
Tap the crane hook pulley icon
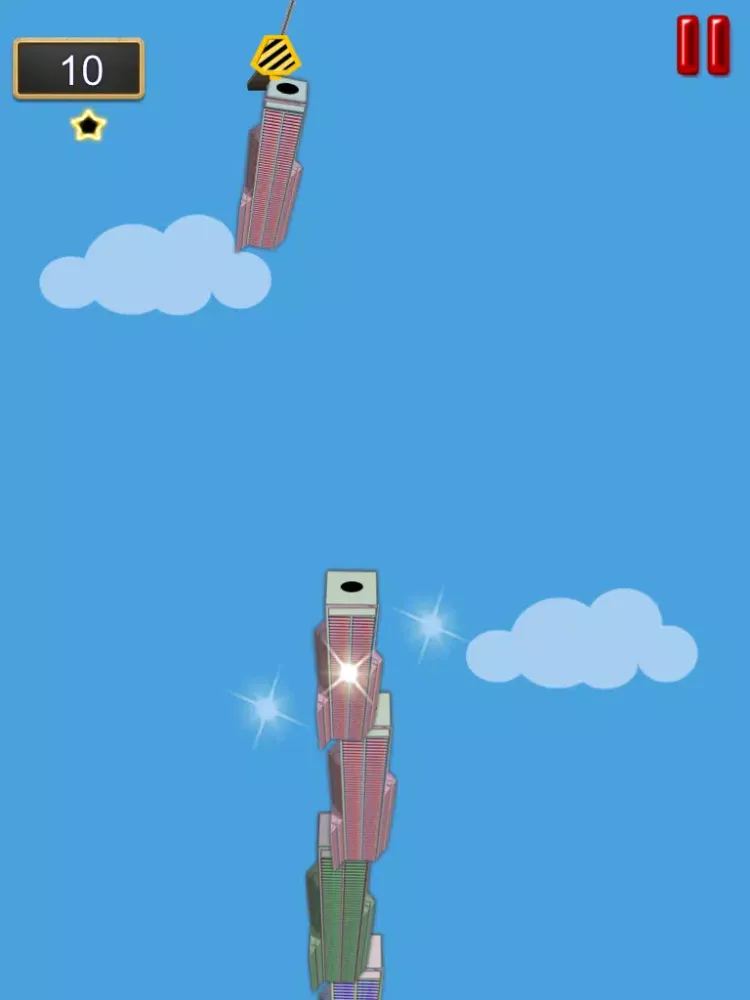tap(276, 55)
